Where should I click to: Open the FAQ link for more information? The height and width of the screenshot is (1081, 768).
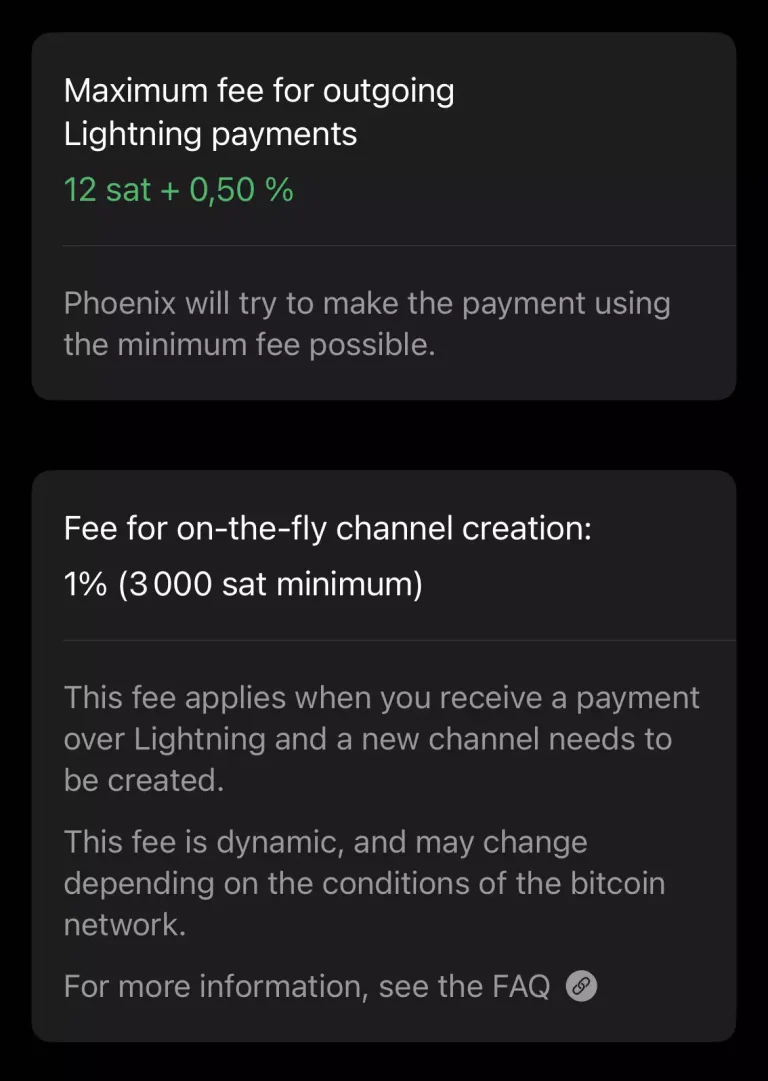pyautogui.click(x=581, y=987)
